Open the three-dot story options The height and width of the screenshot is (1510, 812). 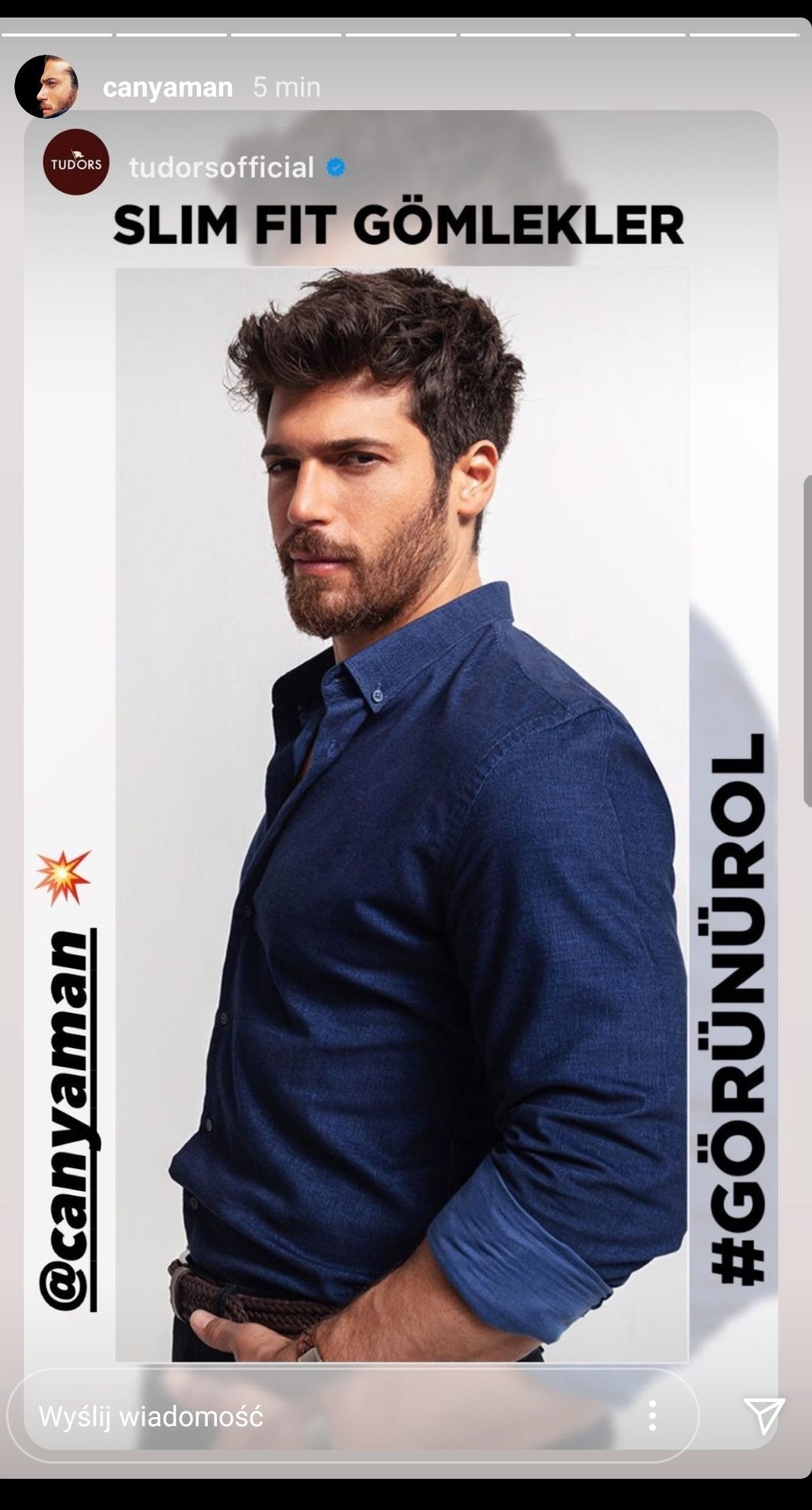(652, 1416)
